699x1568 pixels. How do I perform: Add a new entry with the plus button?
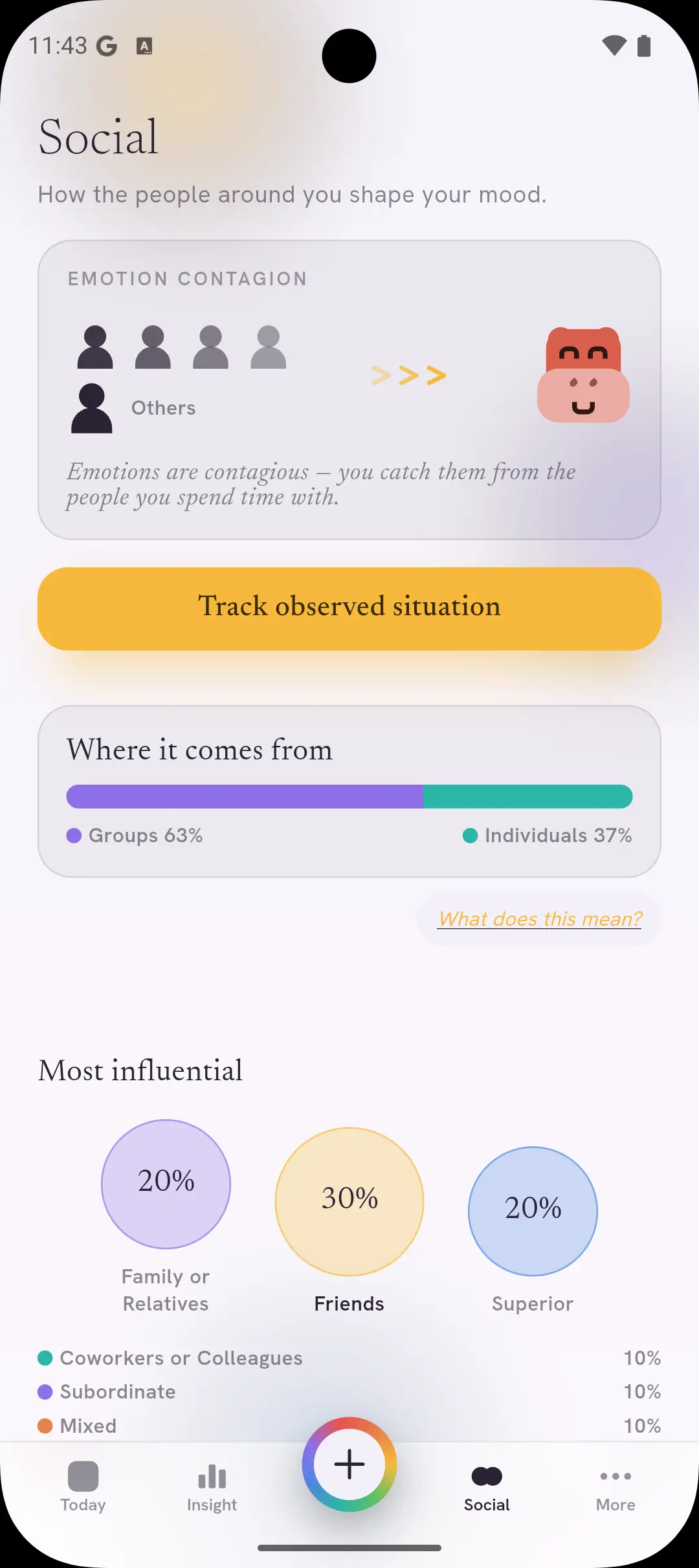349,1464
